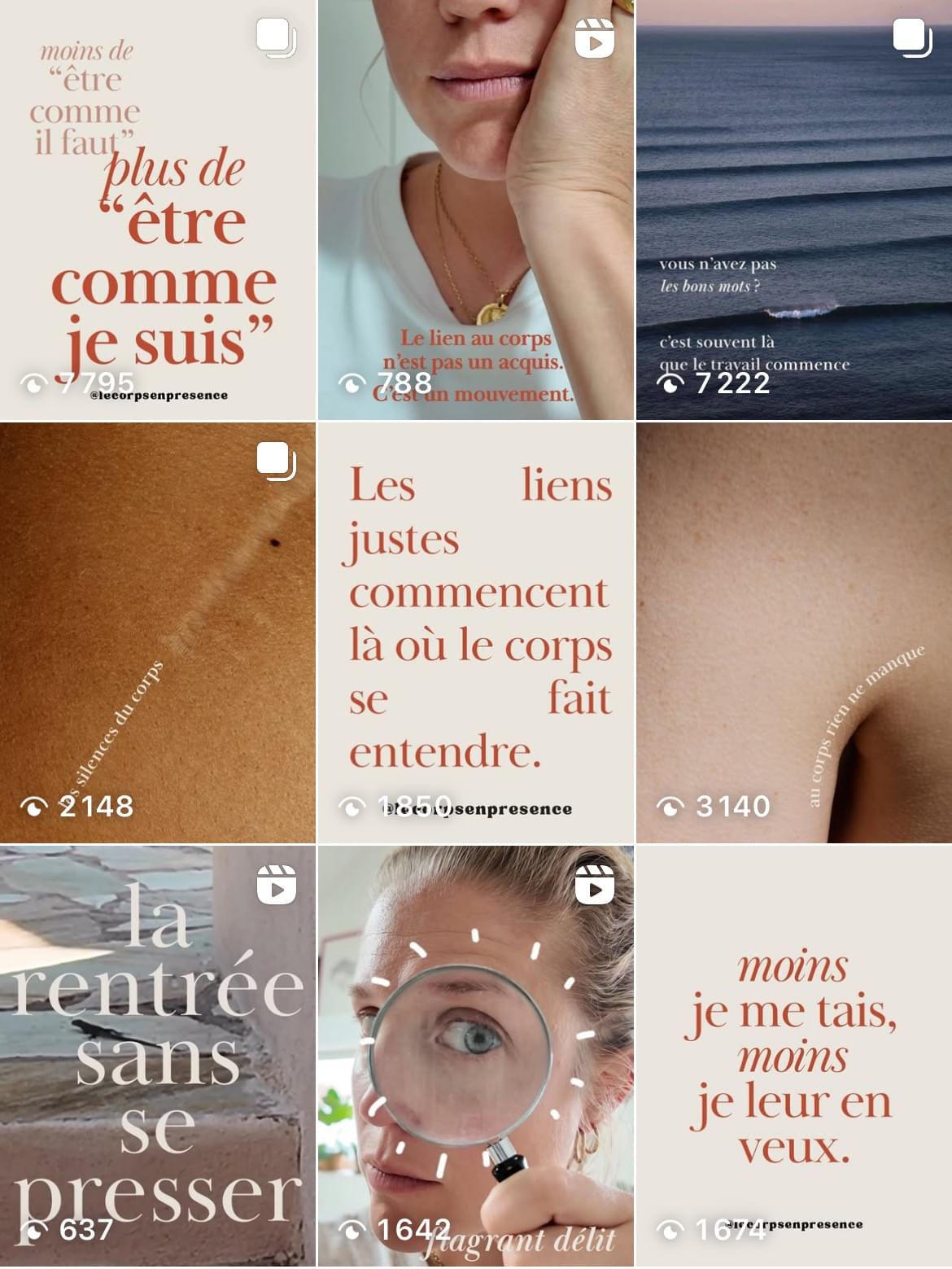Image resolution: width=952 pixels, height=1269 pixels.
Task: Open the post "au corps rien ne manque"
Action: (793, 632)
